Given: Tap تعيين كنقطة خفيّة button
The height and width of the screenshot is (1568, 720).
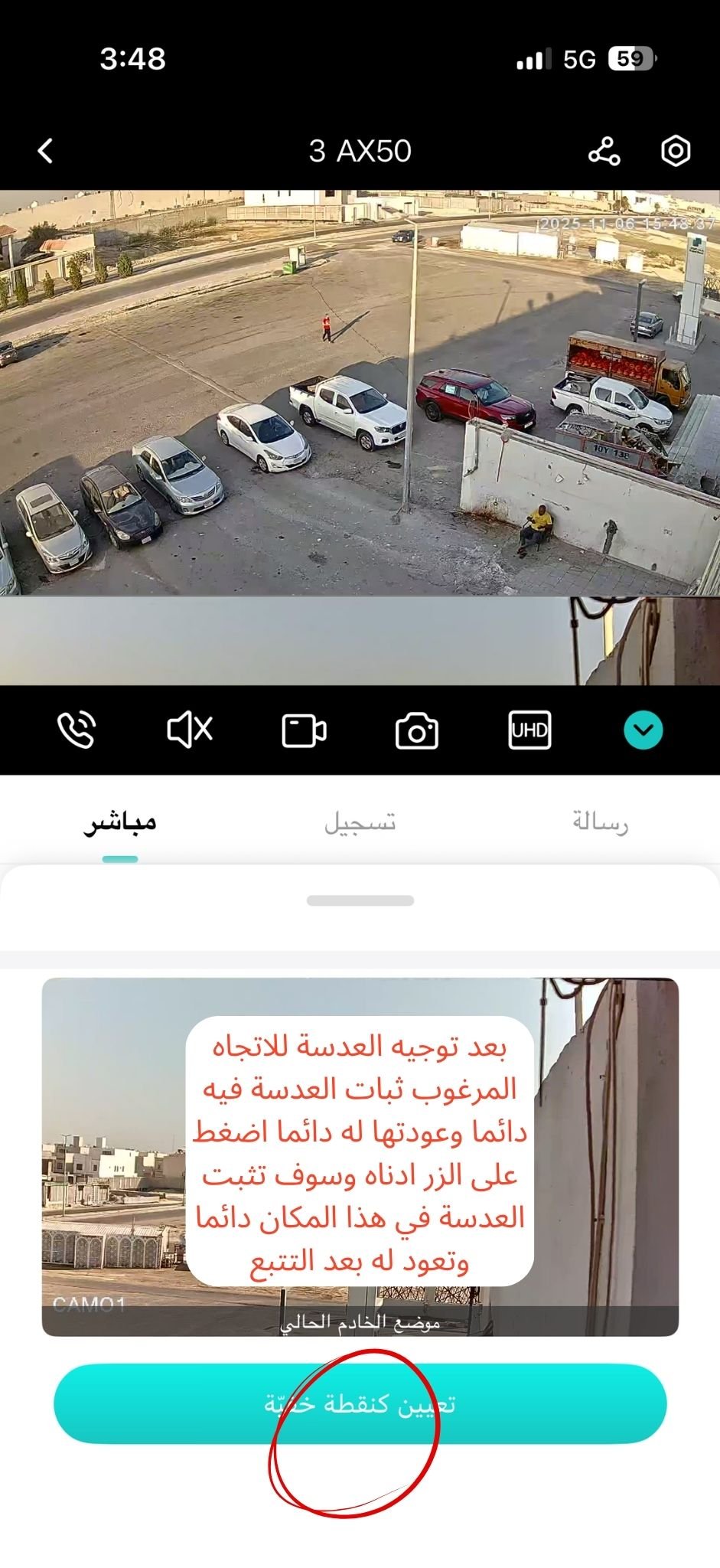Looking at the screenshot, I should click(360, 1403).
